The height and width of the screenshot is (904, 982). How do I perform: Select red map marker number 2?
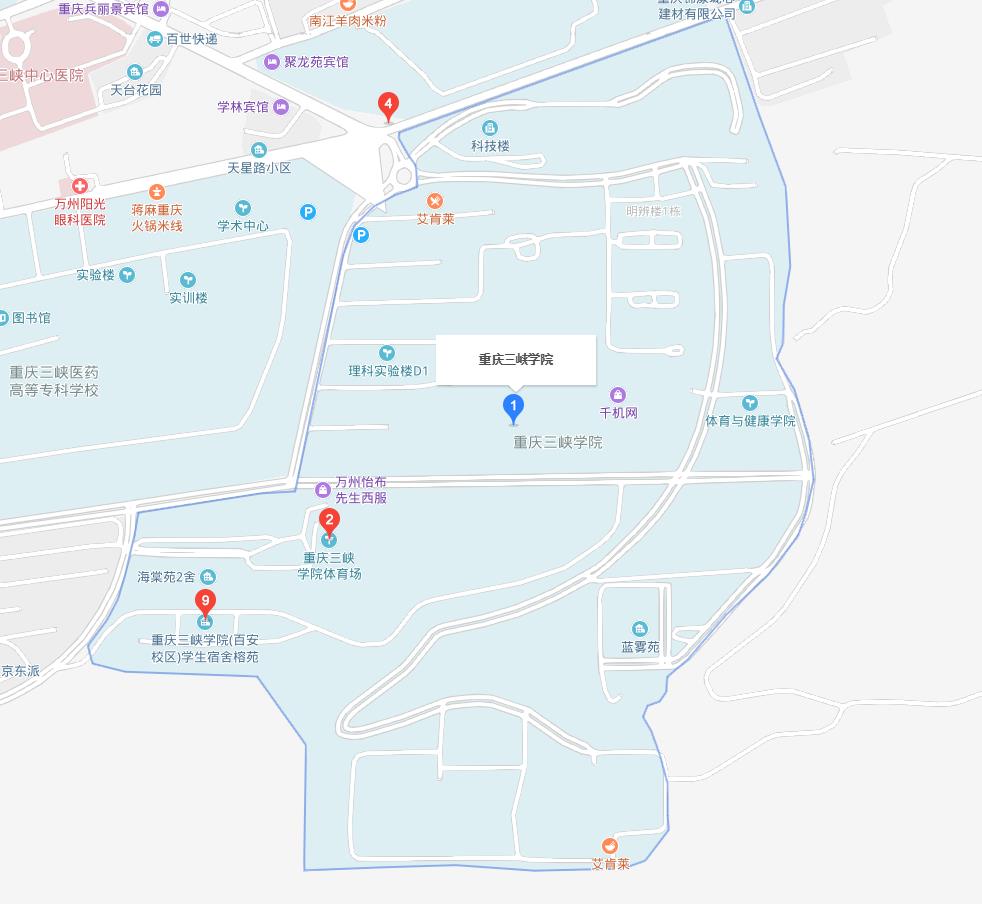[329, 521]
